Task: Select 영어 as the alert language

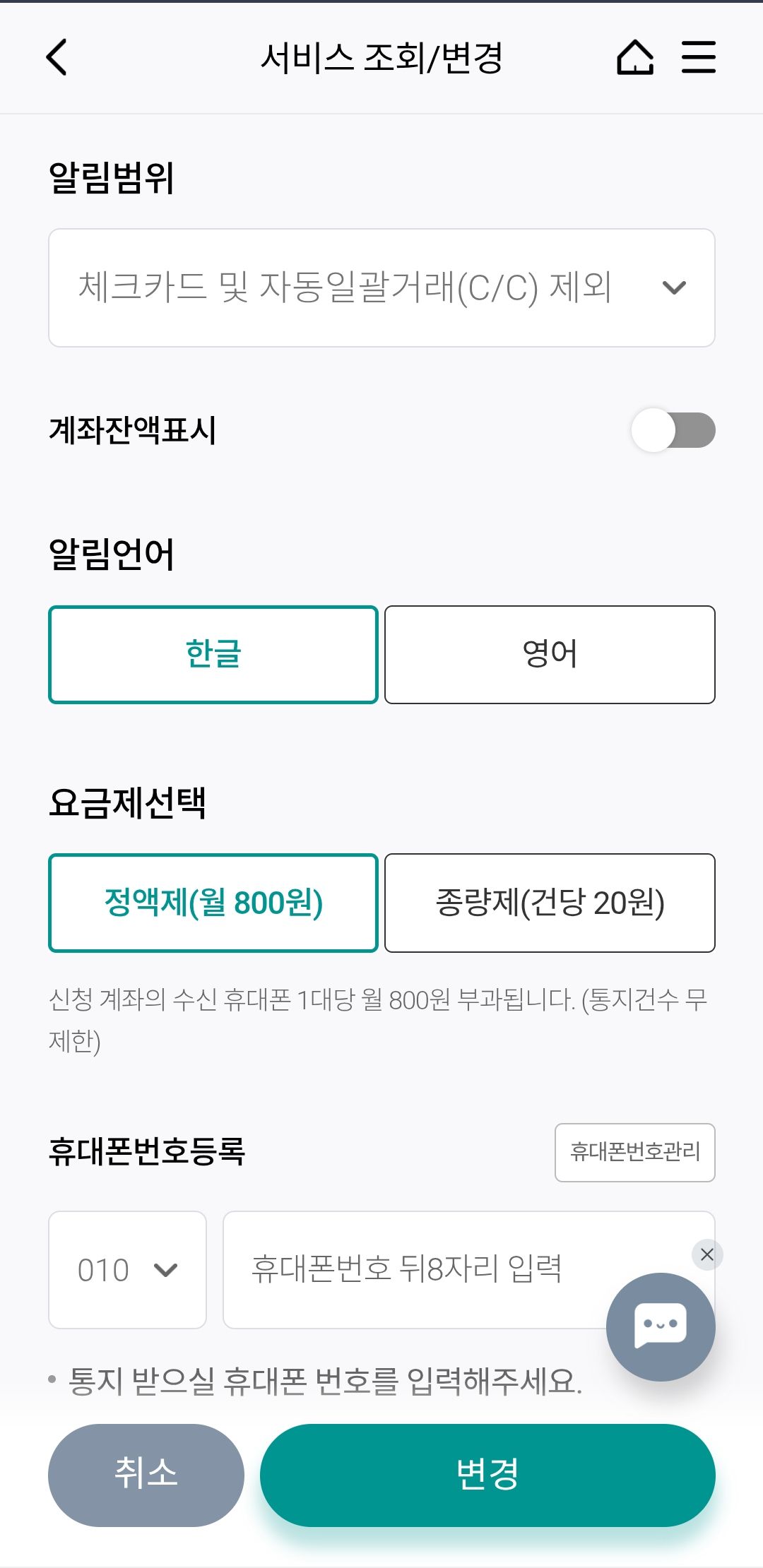Action: (550, 654)
